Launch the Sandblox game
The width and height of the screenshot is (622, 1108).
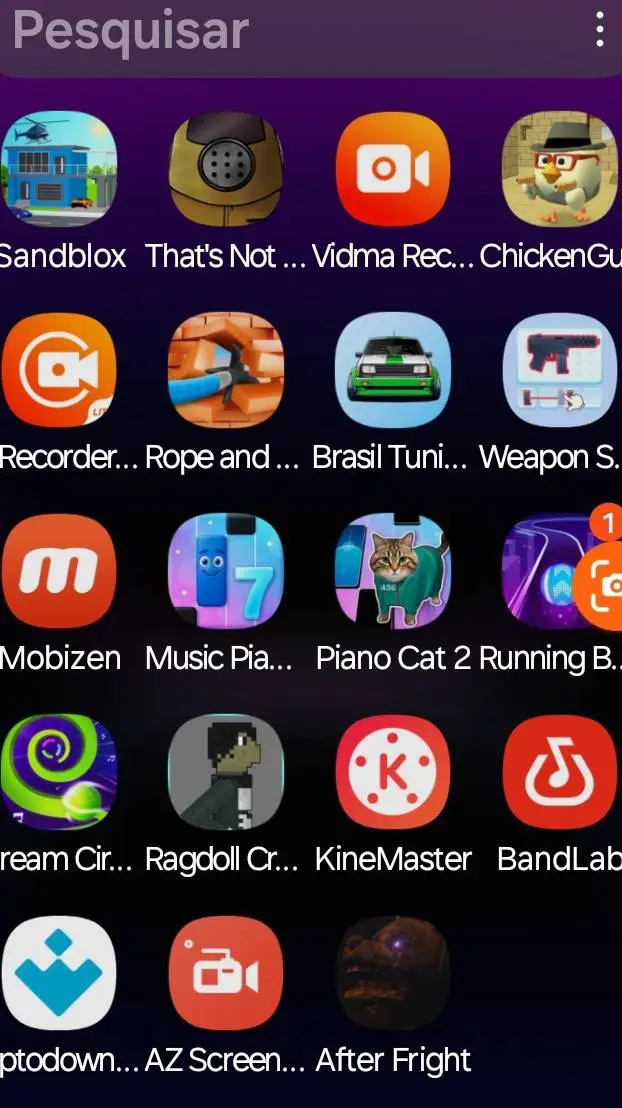point(59,169)
